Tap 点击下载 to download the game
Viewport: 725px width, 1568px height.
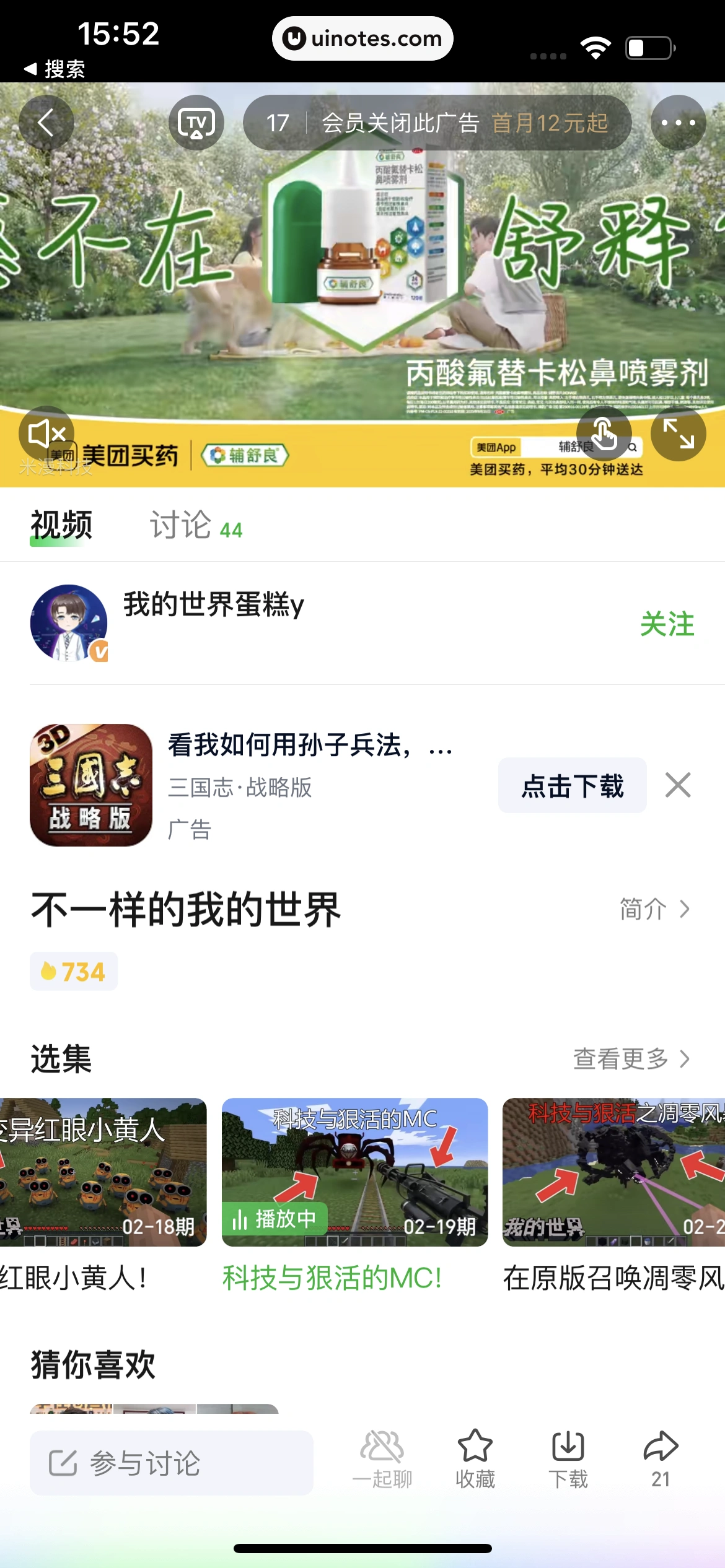tap(571, 785)
